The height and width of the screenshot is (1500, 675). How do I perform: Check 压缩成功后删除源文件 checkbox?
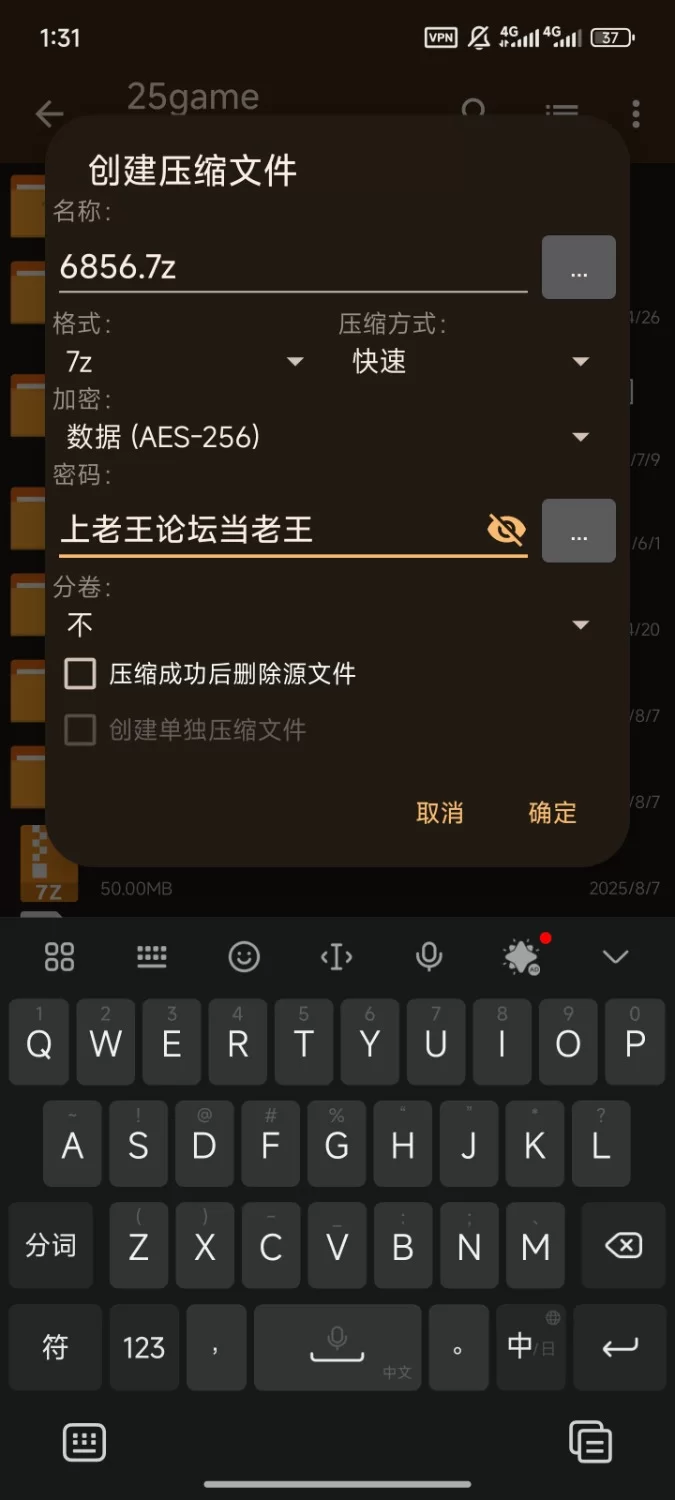point(80,674)
